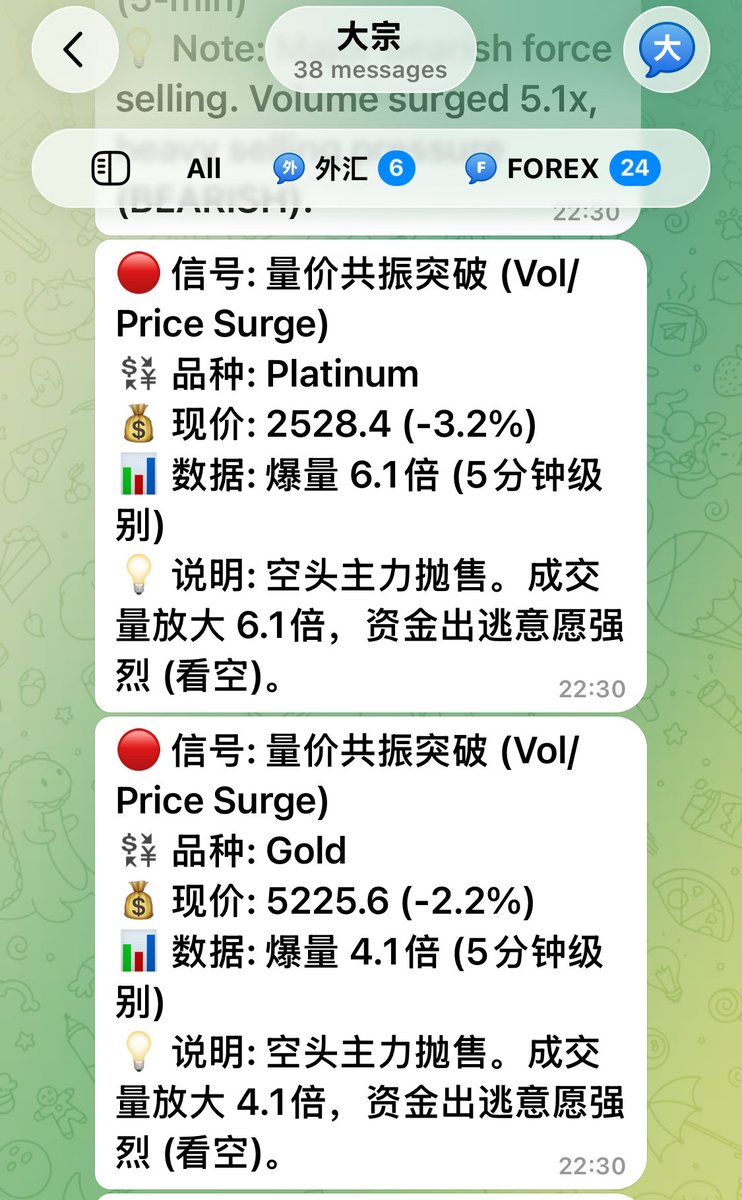Open the group profile avatar

click(x=666, y=49)
